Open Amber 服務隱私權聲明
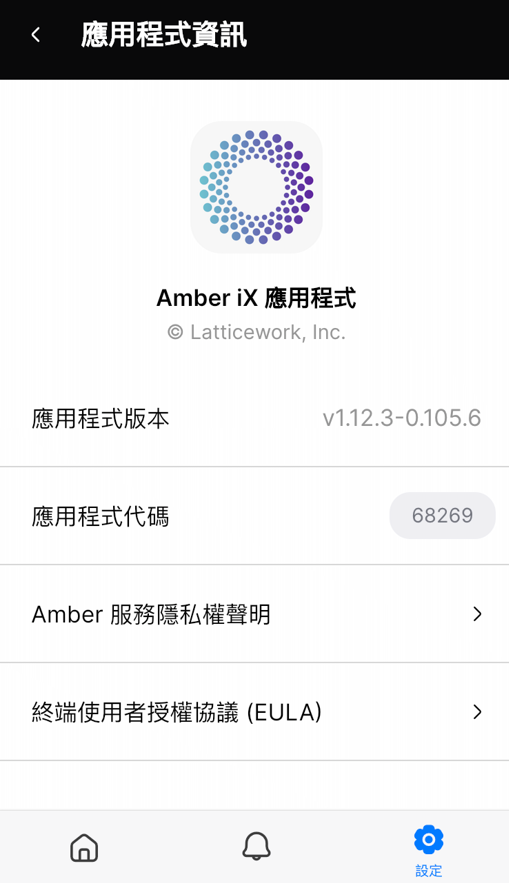Image resolution: width=509 pixels, height=883 pixels. (254, 614)
